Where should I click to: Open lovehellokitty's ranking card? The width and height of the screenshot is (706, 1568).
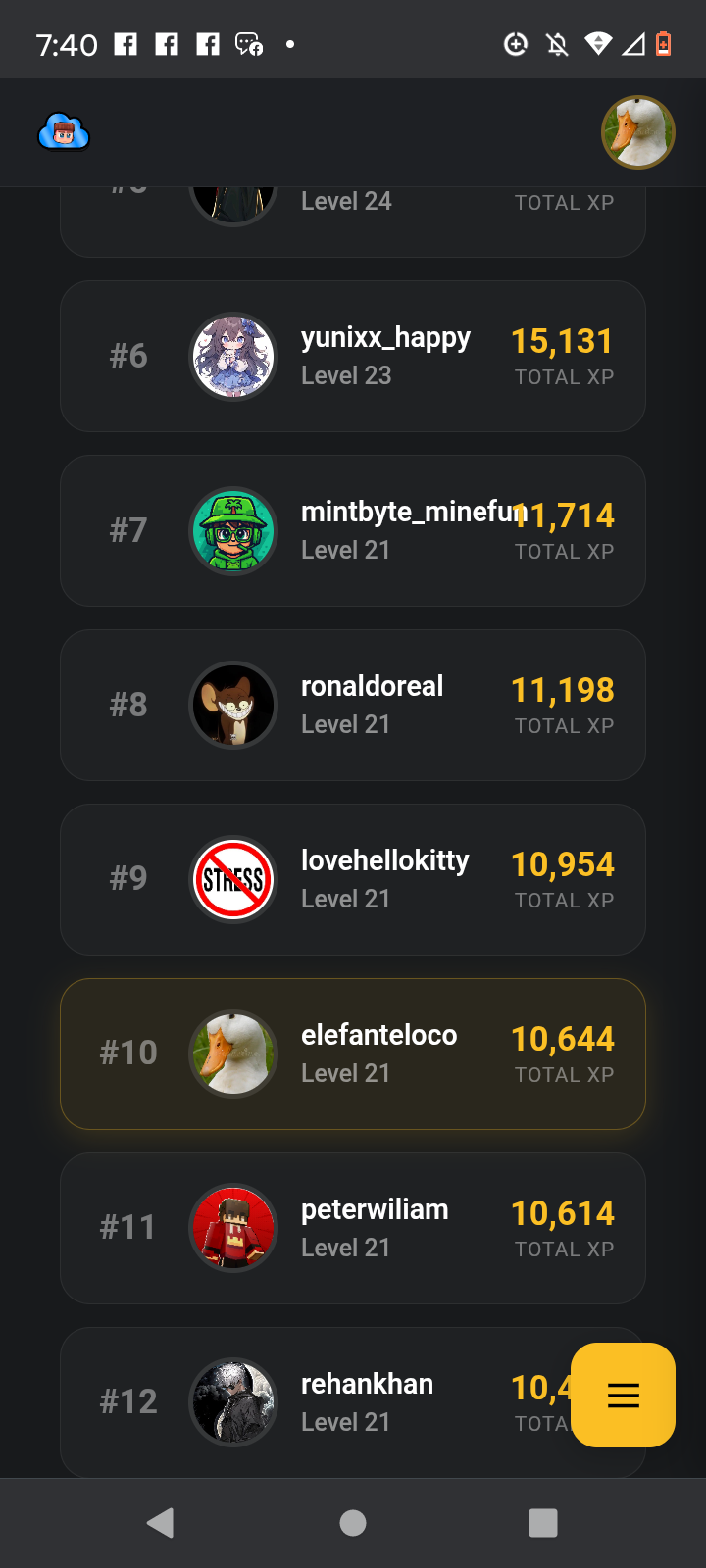pos(353,880)
